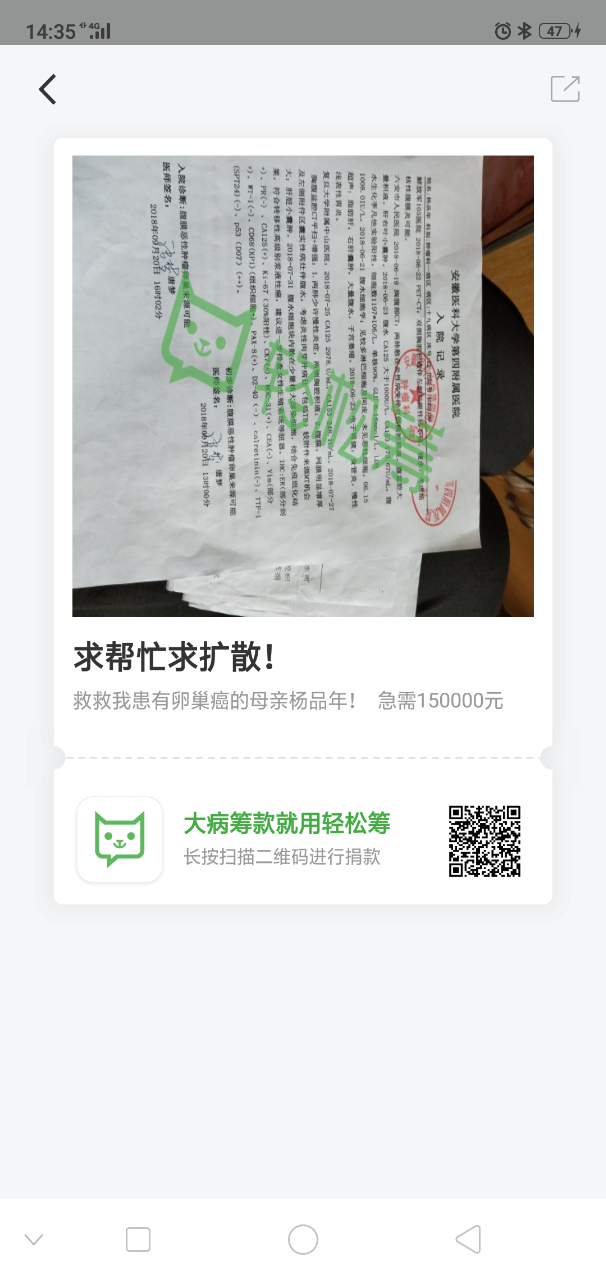Go to the home screen via circle button
Image resolution: width=606 pixels, height=1280 pixels.
[x=303, y=1240]
